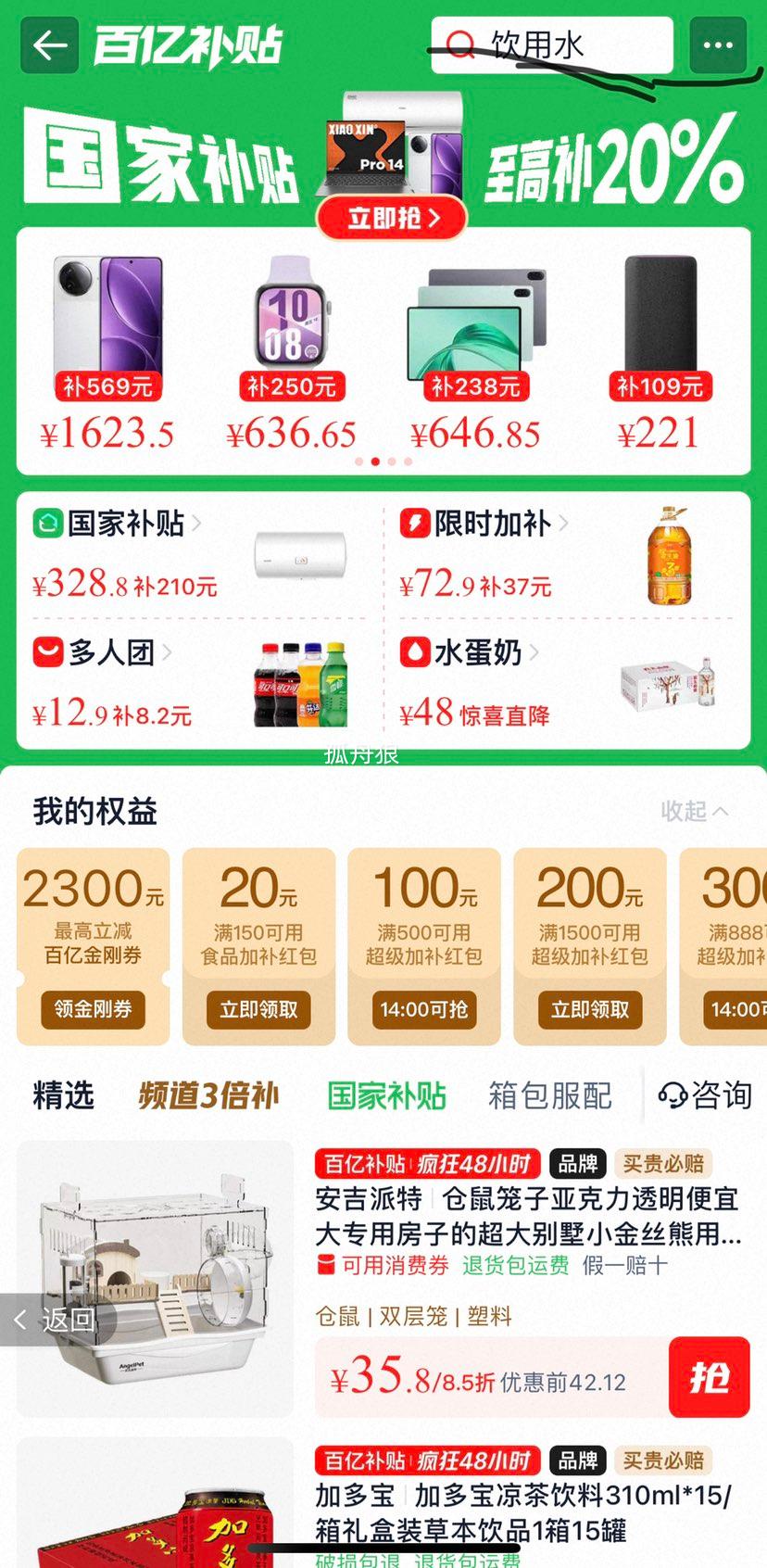Collapse 我的权益 via 收起 control
Viewport: 767px width, 1568px height.
pos(695,811)
